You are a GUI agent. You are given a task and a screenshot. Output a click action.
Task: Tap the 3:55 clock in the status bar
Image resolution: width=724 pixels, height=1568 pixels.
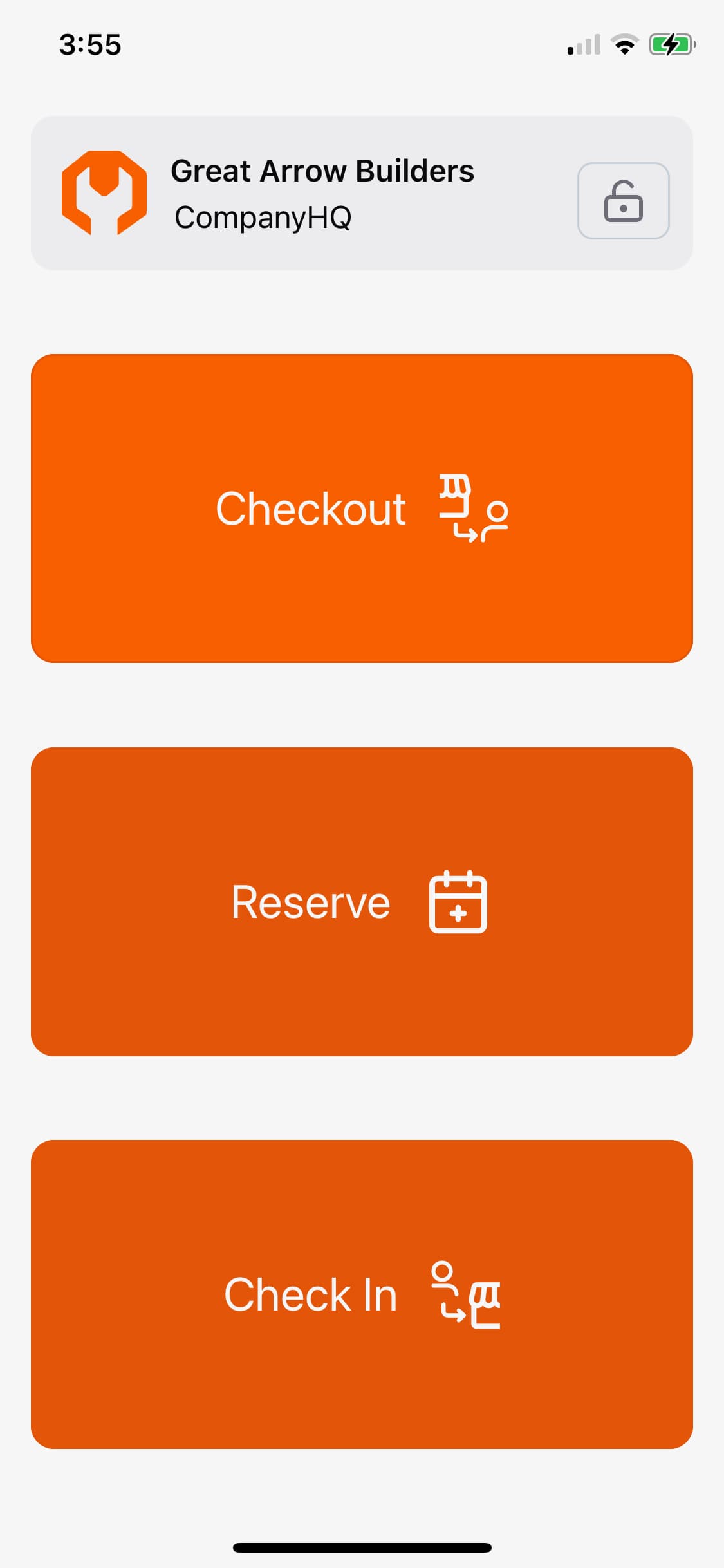pos(89,44)
